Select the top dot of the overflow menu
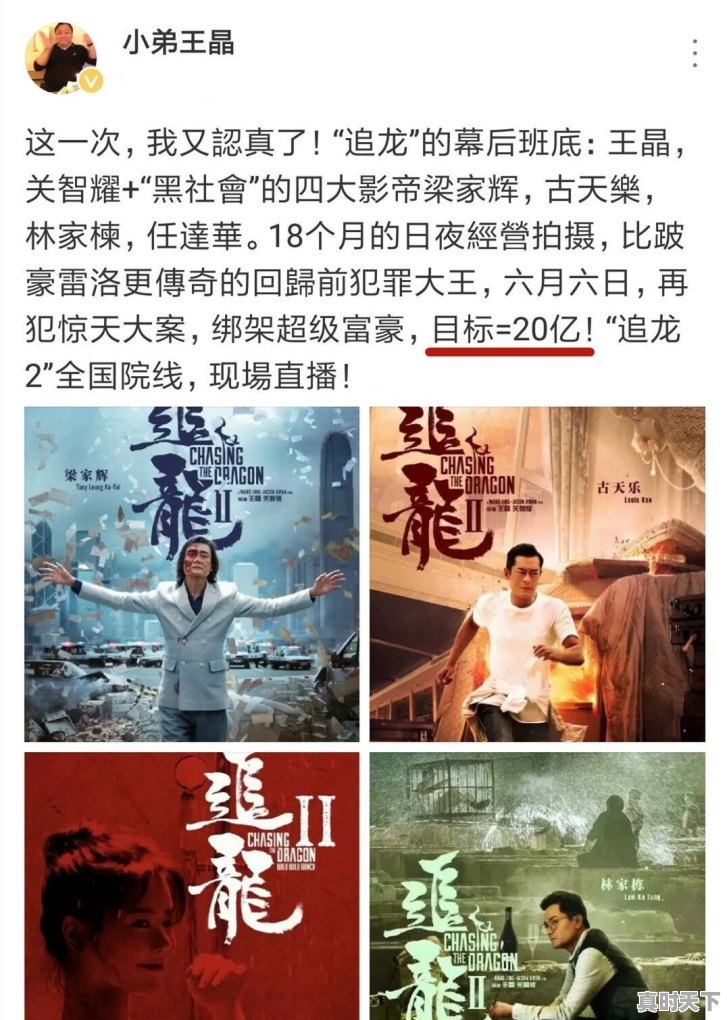727x1020 pixels. tap(697, 42)
